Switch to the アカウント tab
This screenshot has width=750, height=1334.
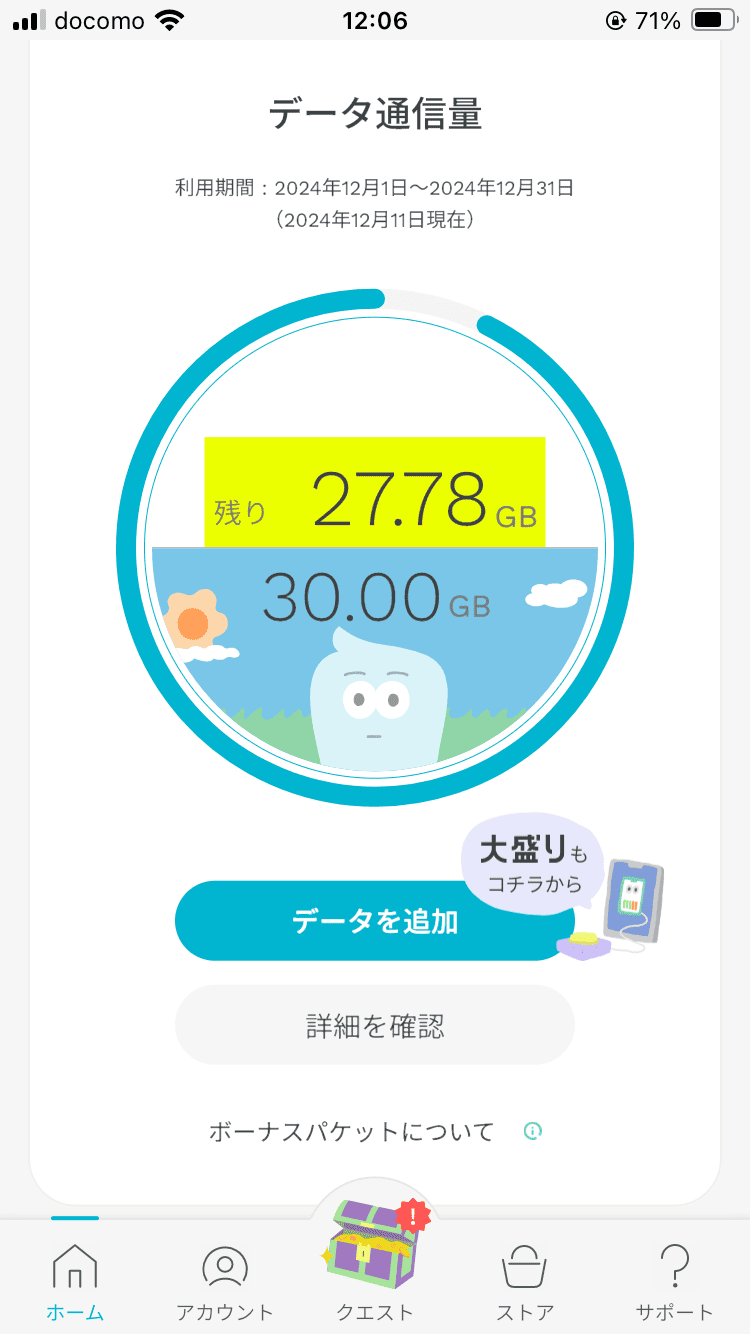(224, 1290)
